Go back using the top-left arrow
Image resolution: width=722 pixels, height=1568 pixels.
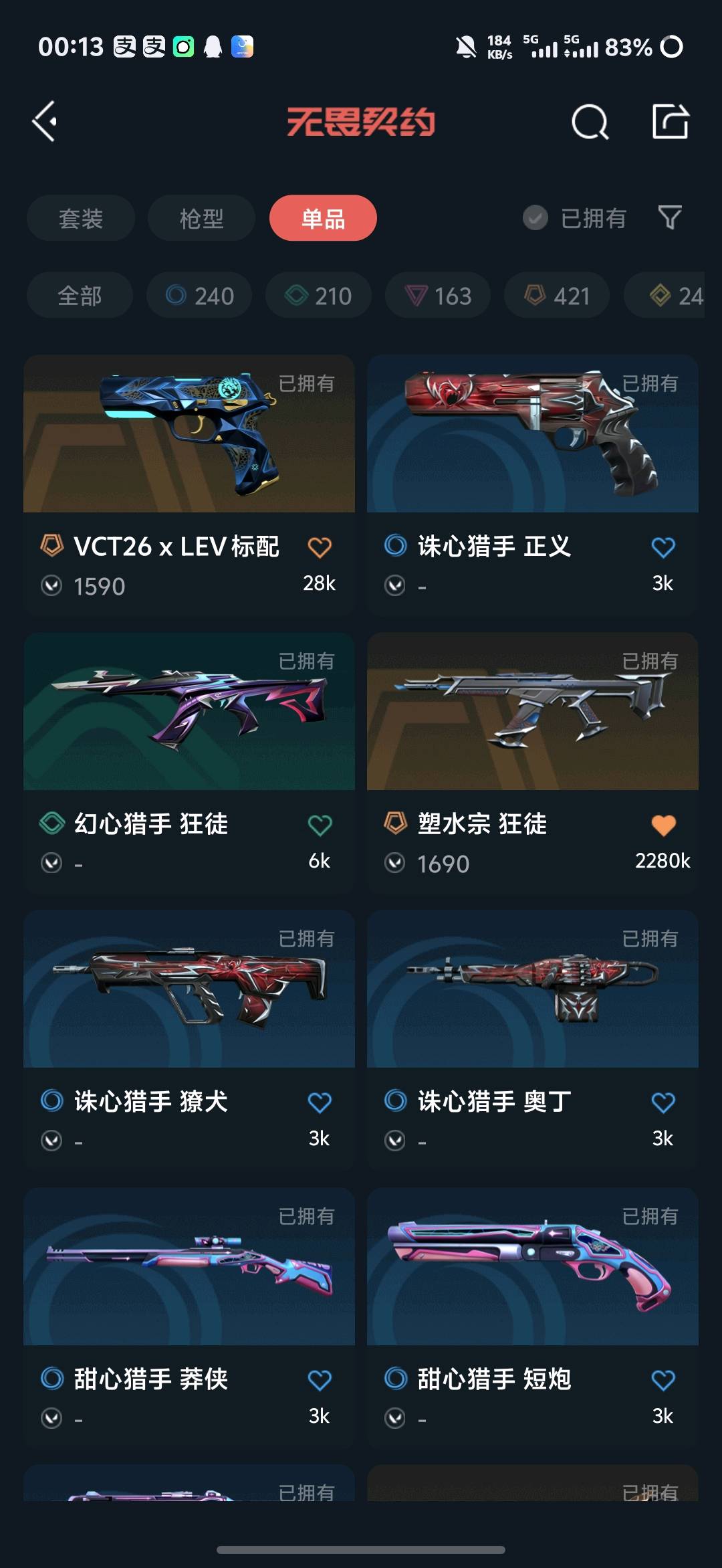(45, 122)
